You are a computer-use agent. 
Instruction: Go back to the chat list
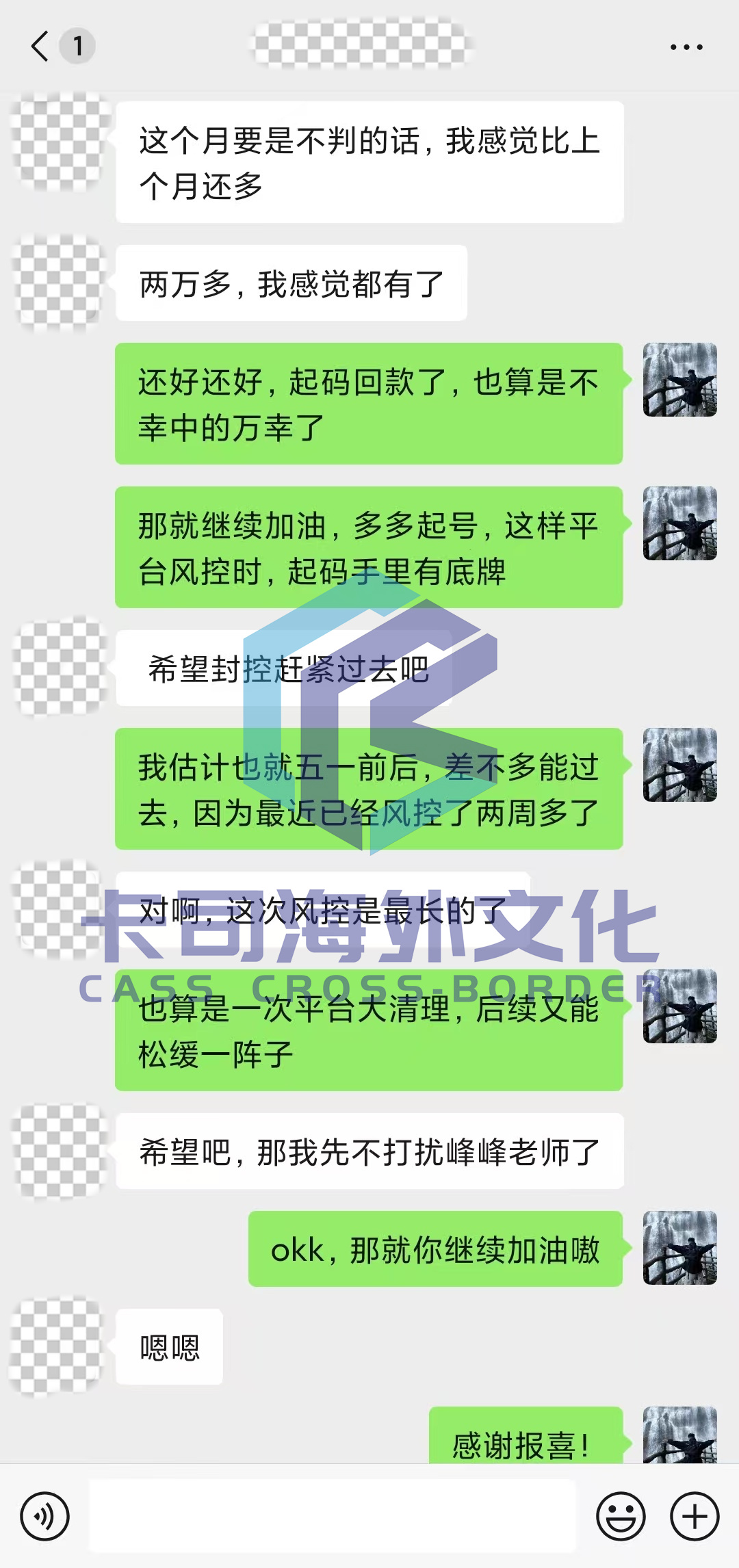click(41, 47)
